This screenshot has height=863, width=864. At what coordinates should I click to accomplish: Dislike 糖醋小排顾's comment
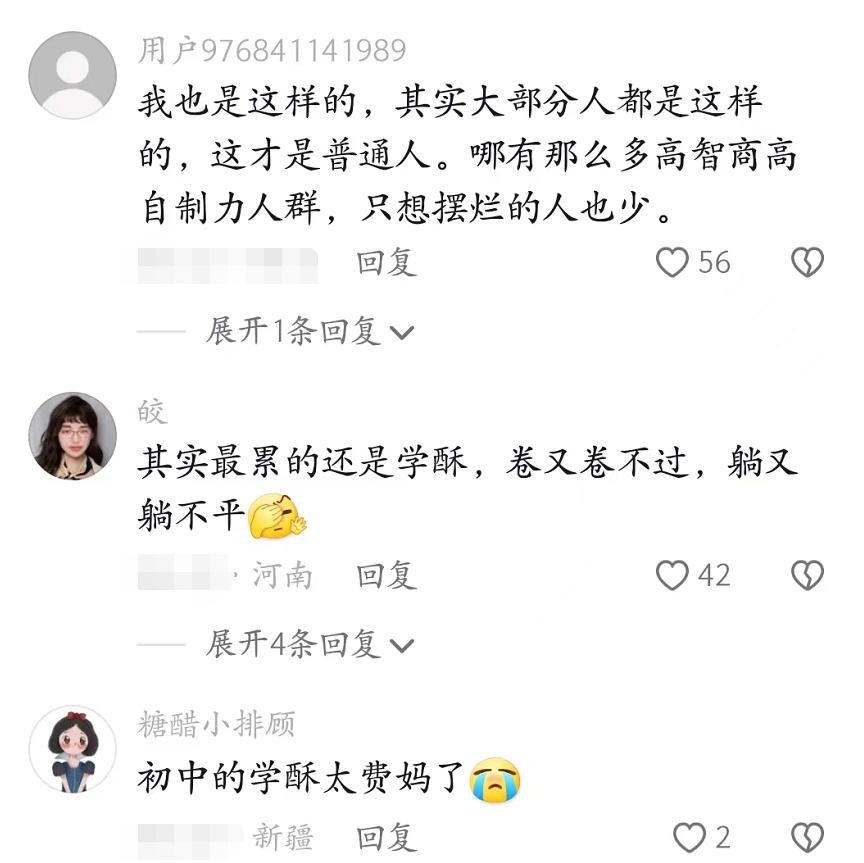click(807, 837)
